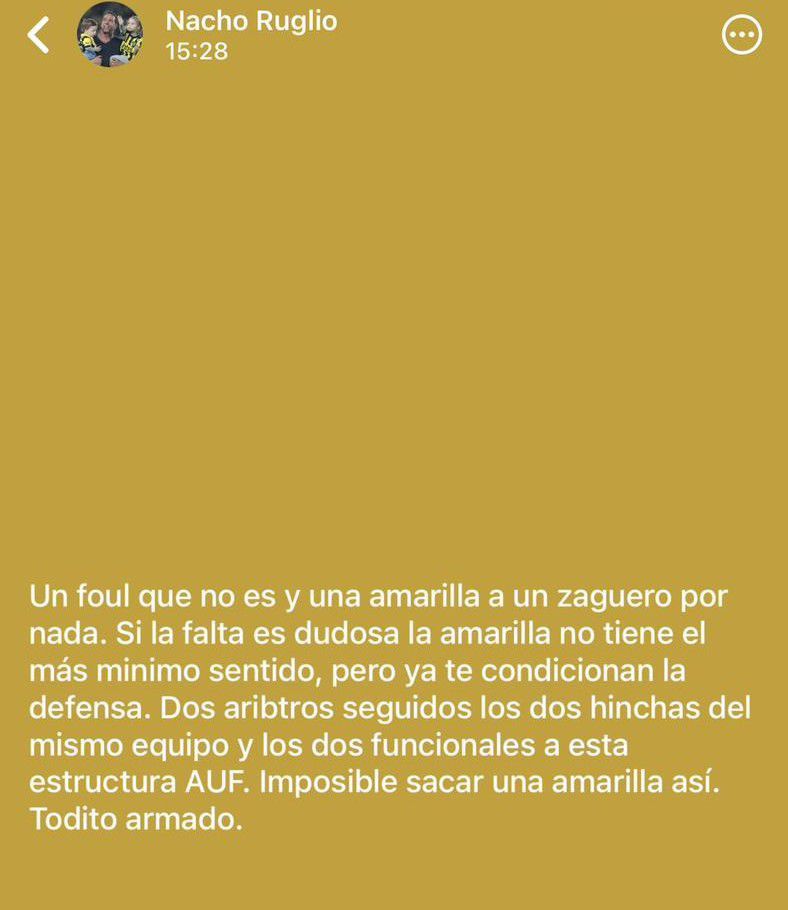Reveal actions with the more-options control
This screenshot has height=910, width=788.
741,35
